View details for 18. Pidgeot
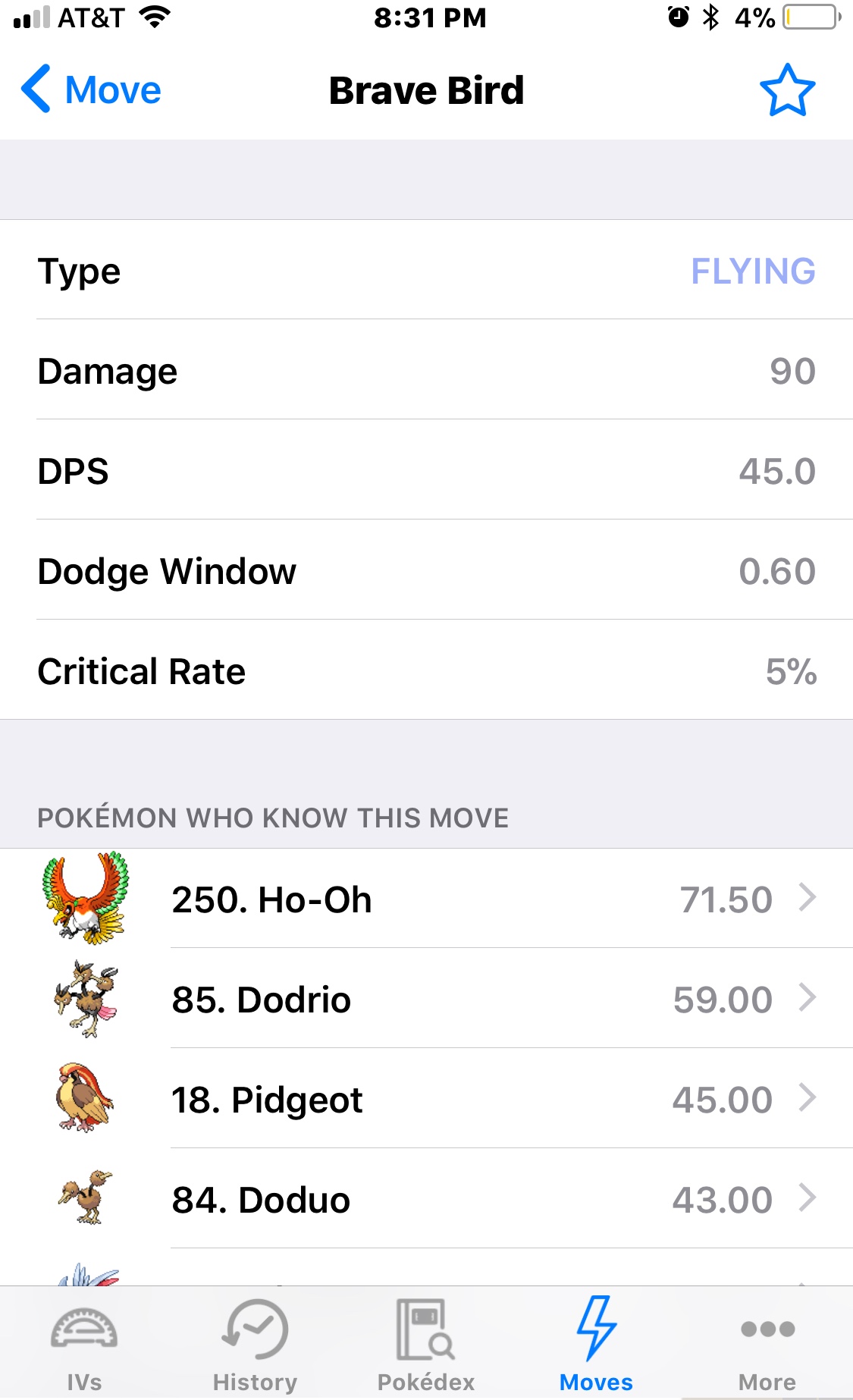 [x=426, y=1099]
